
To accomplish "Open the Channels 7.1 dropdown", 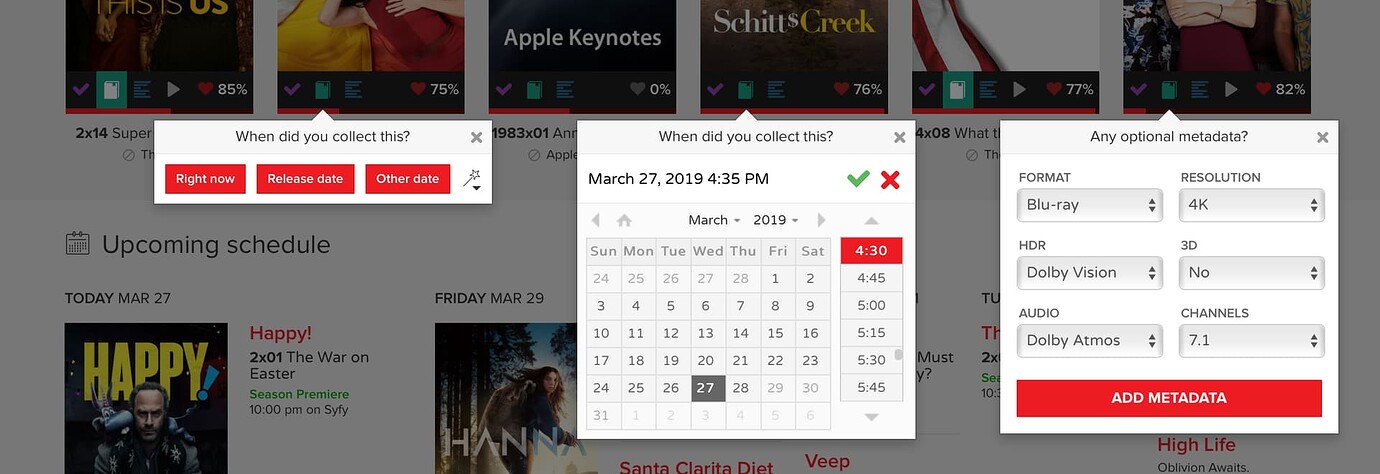I will point(1251,341).
